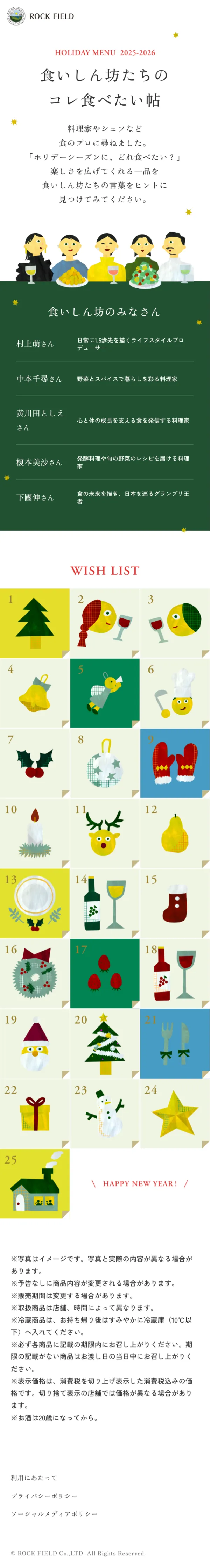Open wish list tile 21 with cutlery
Viewport: 210px width, 1568px height.
pyautogui.click(x=175, y=1043)
